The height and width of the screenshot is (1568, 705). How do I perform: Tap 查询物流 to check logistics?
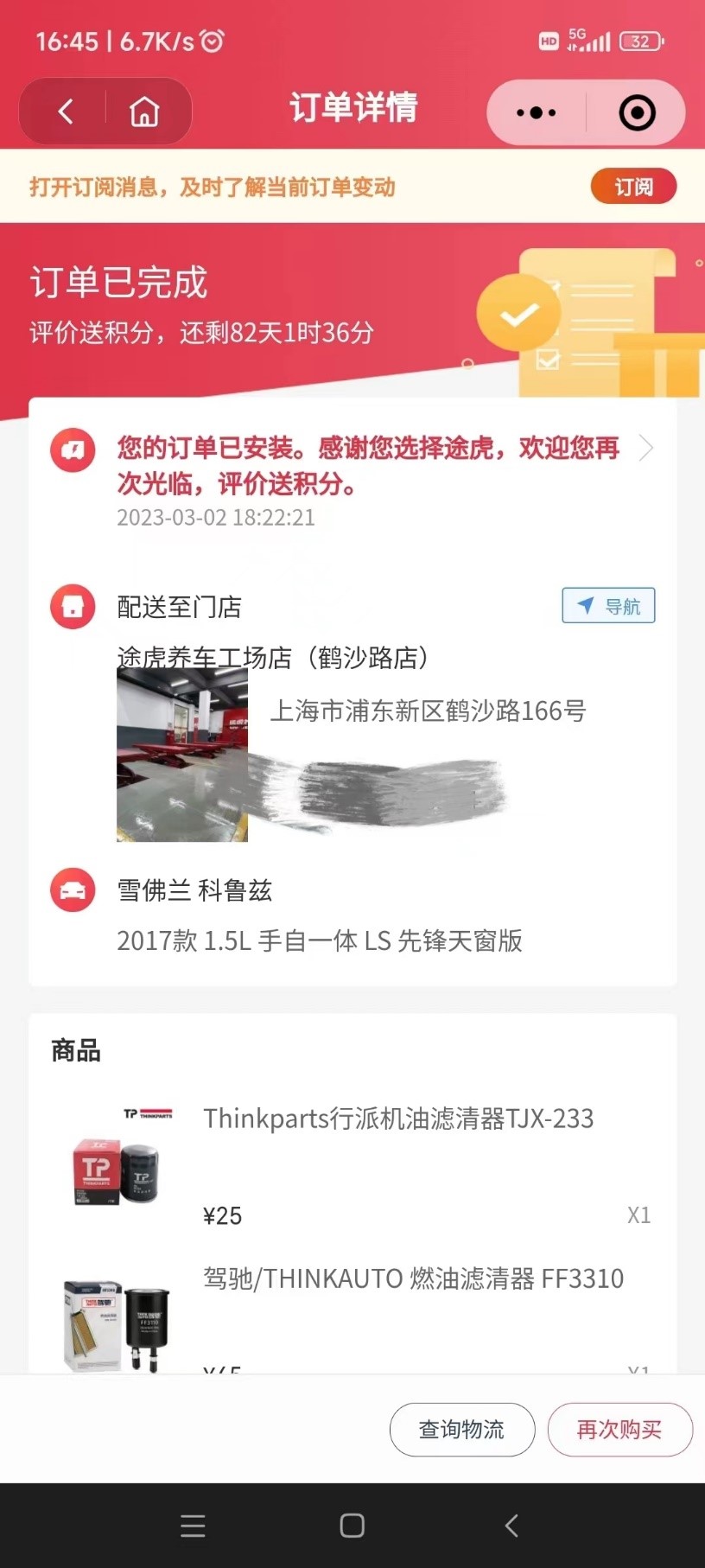[x=461, y=1430]
